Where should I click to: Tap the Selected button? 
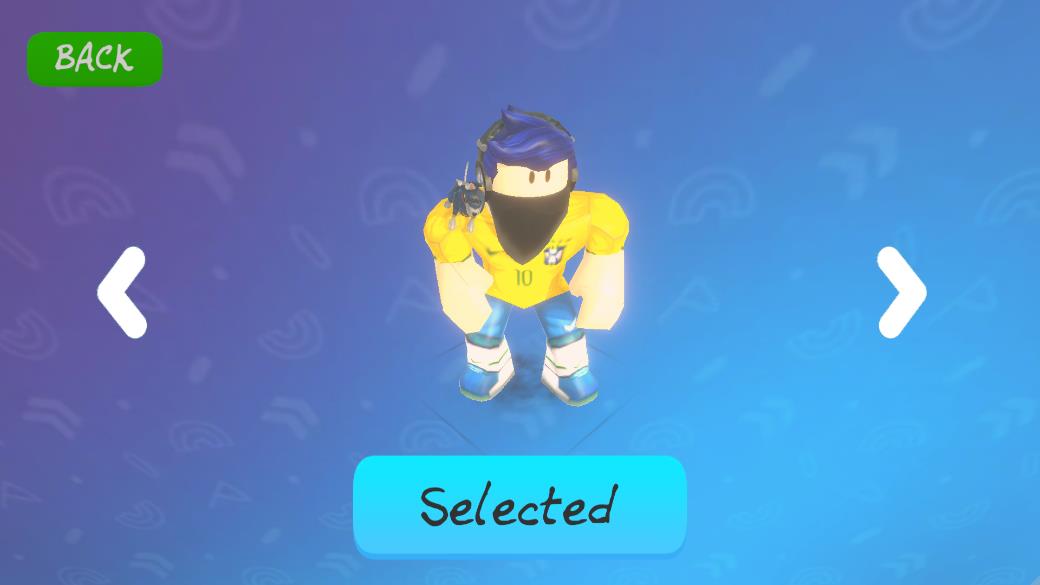coord(519,504)
